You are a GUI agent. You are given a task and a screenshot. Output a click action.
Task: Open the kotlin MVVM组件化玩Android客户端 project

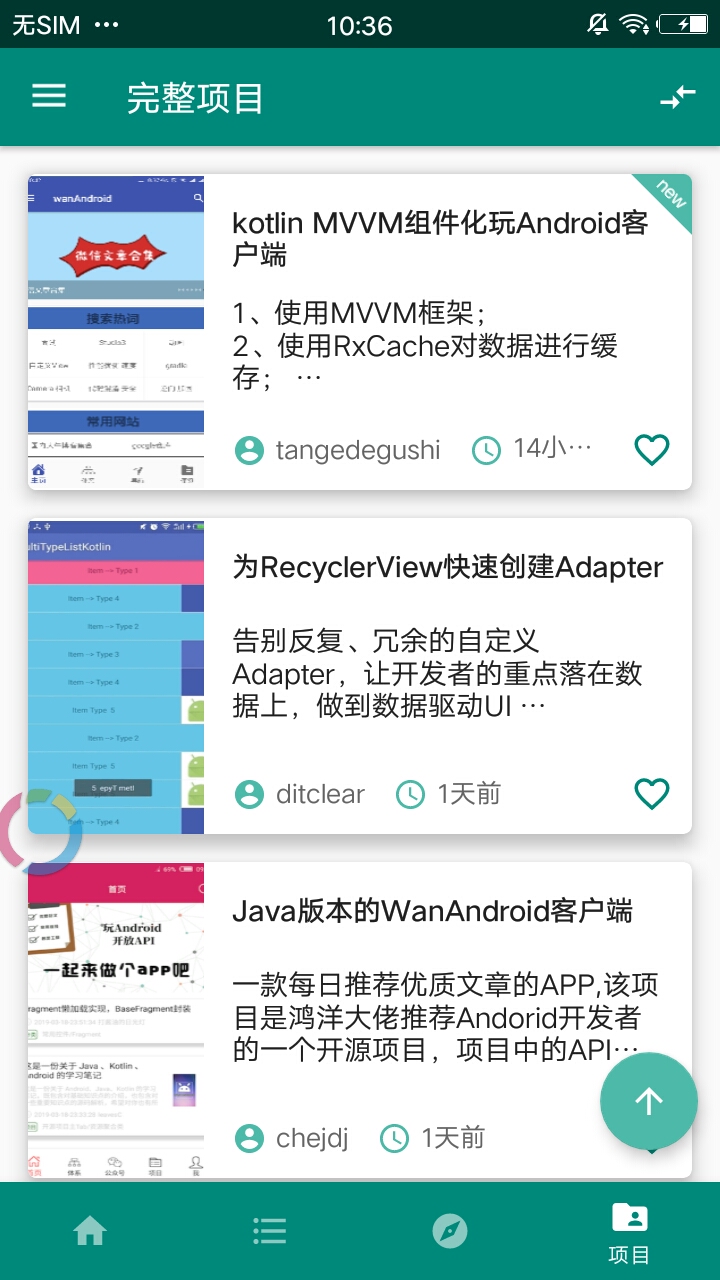440,239
